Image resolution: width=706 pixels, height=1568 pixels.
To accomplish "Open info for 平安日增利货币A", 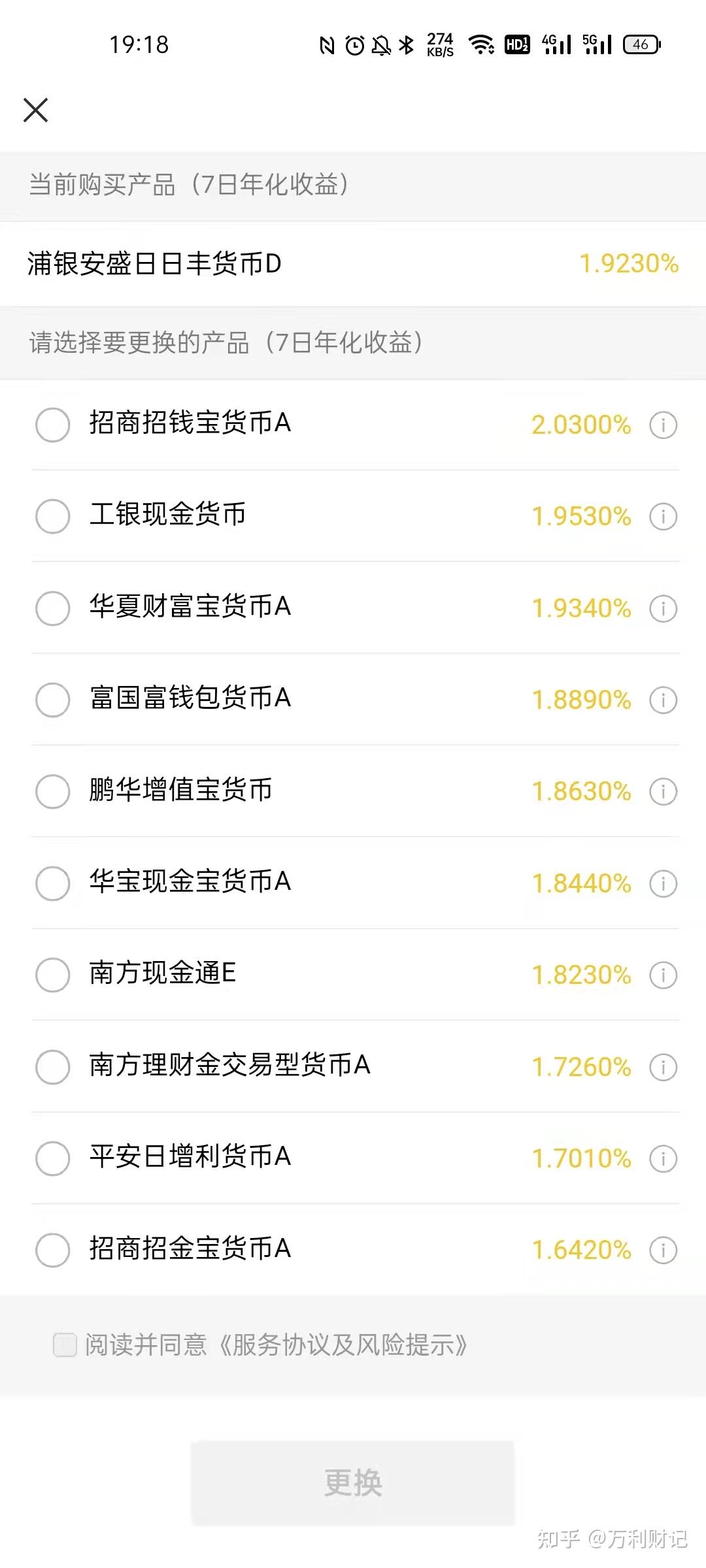I will click(x=663, y=1158).
